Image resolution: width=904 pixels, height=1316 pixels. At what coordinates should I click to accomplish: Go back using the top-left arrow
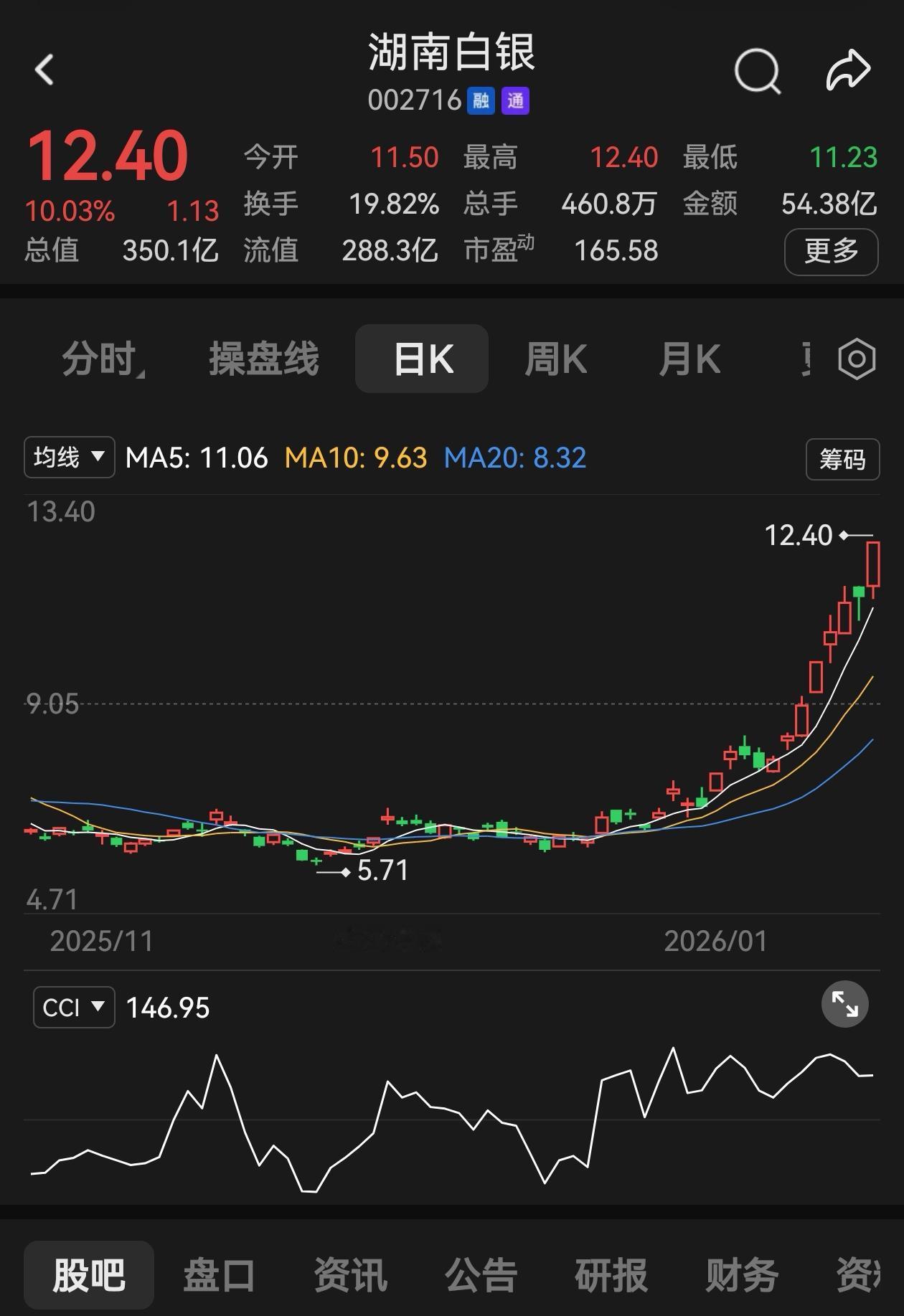(x=44, y=70)
